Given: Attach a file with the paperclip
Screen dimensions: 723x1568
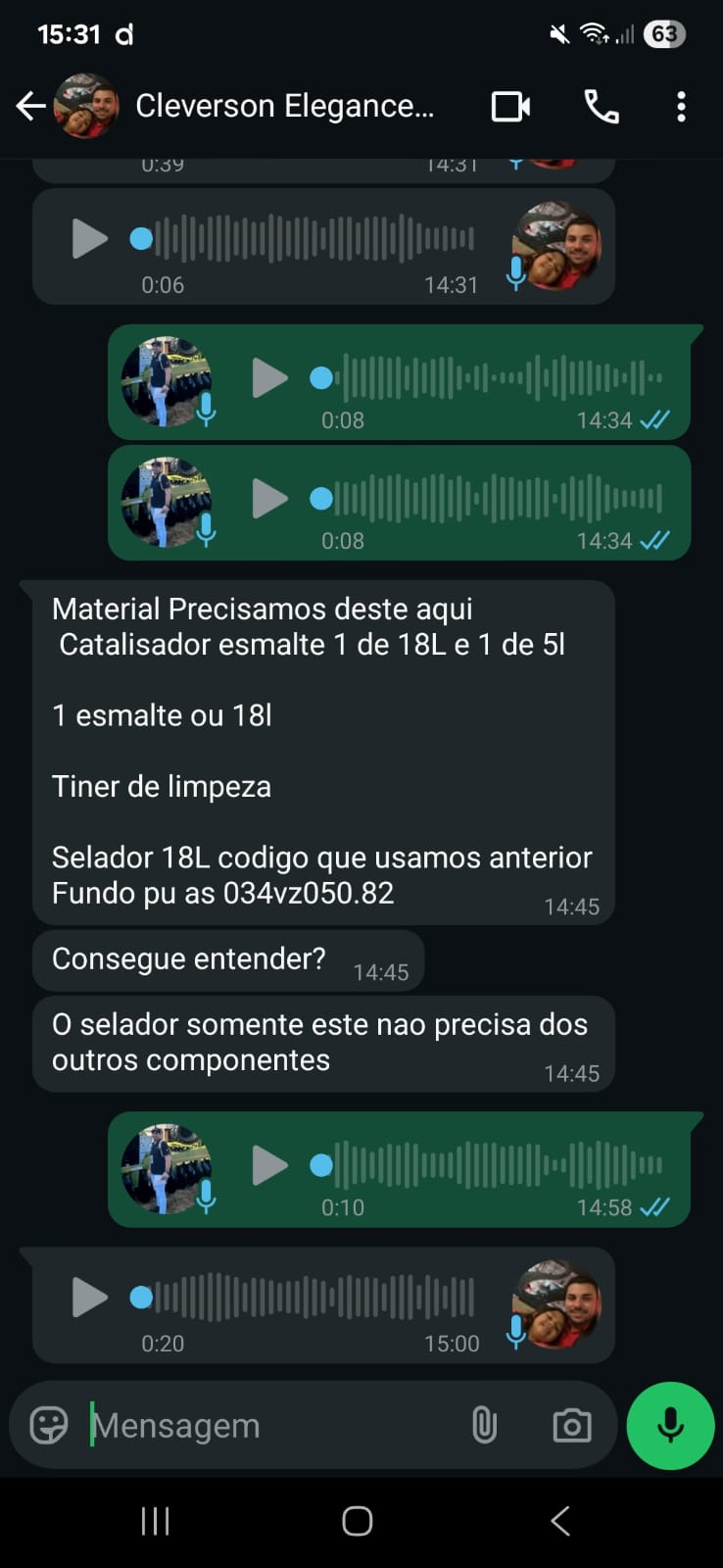Looking at the screenshot, I should tap(484, 1425).
